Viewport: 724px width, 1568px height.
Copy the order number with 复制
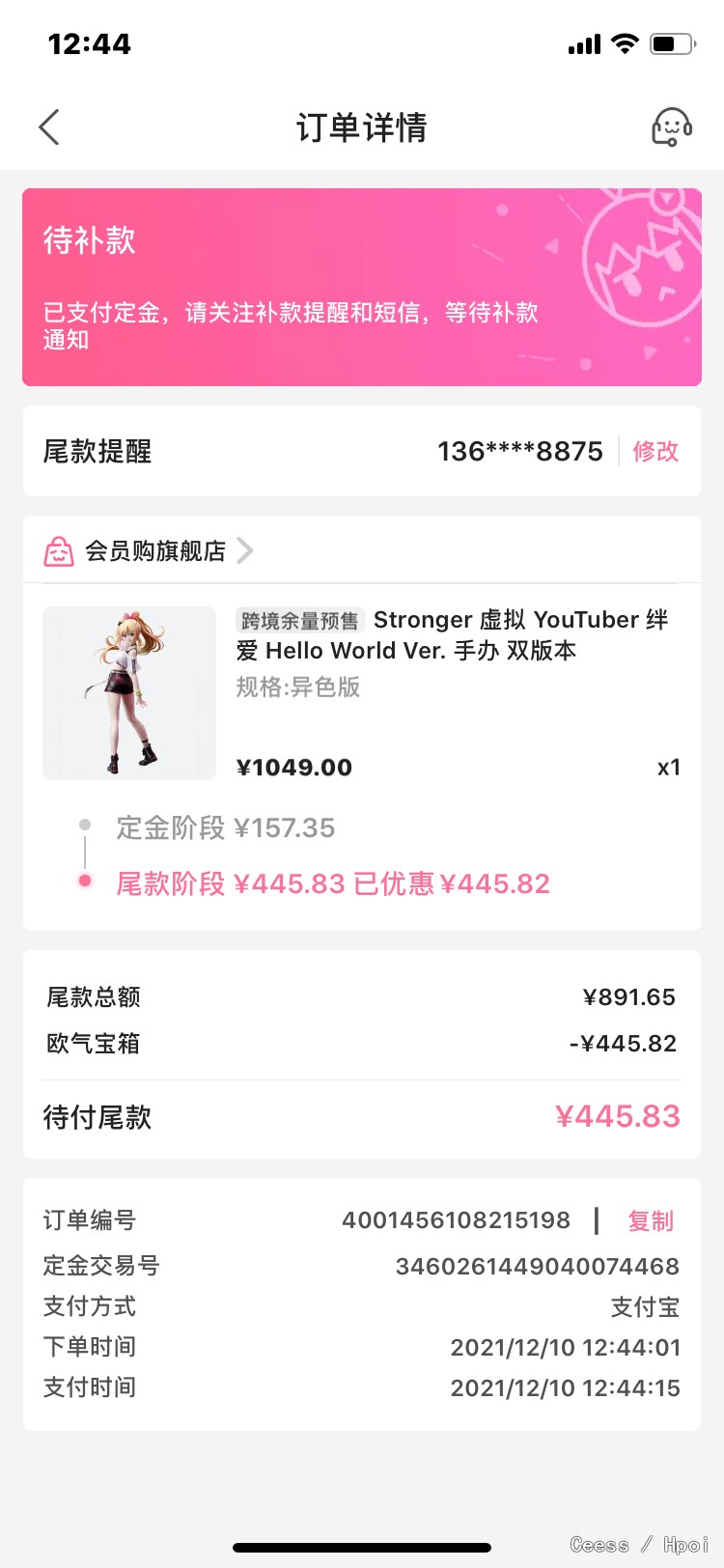coord(651,1221)
